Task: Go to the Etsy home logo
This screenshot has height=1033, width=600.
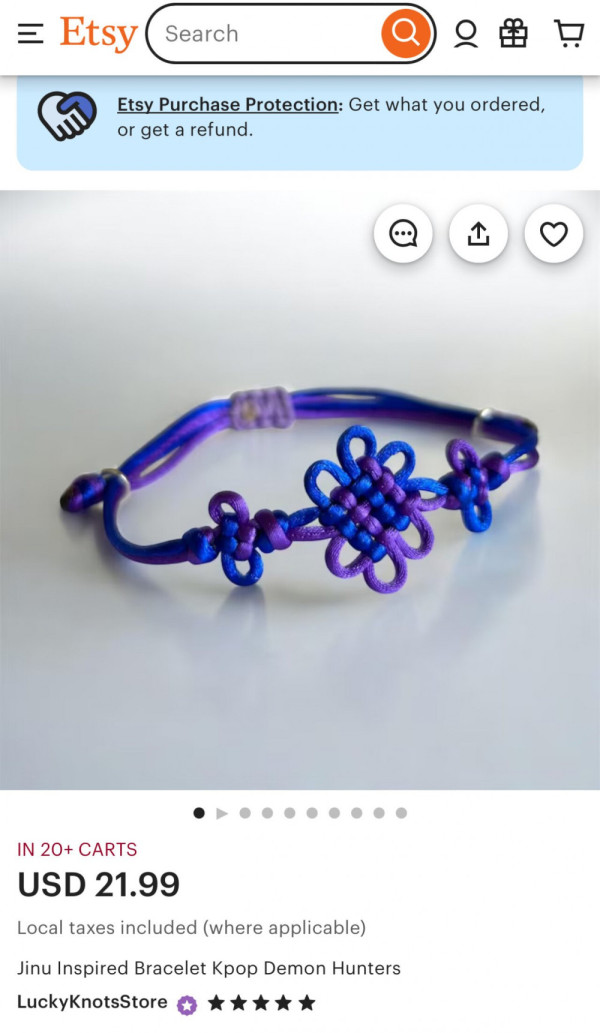Action: [98, 34]
